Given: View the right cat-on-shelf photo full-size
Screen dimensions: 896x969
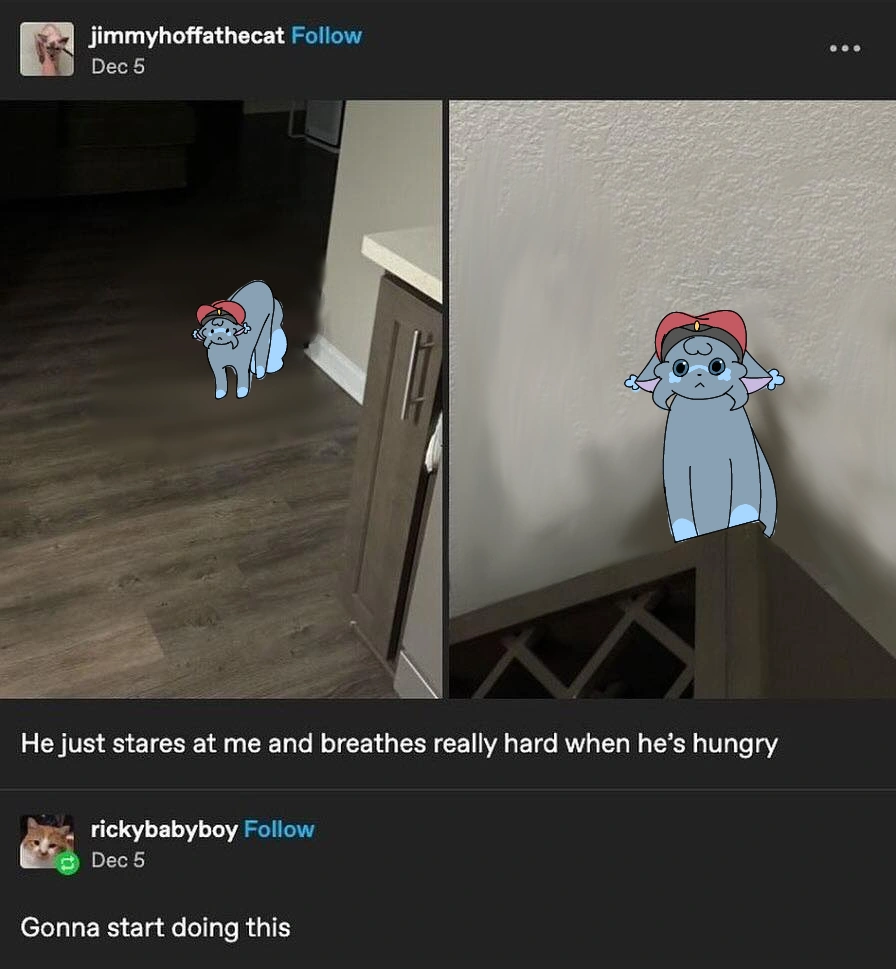Looking at the screenshot, I should tap(672, 400).
